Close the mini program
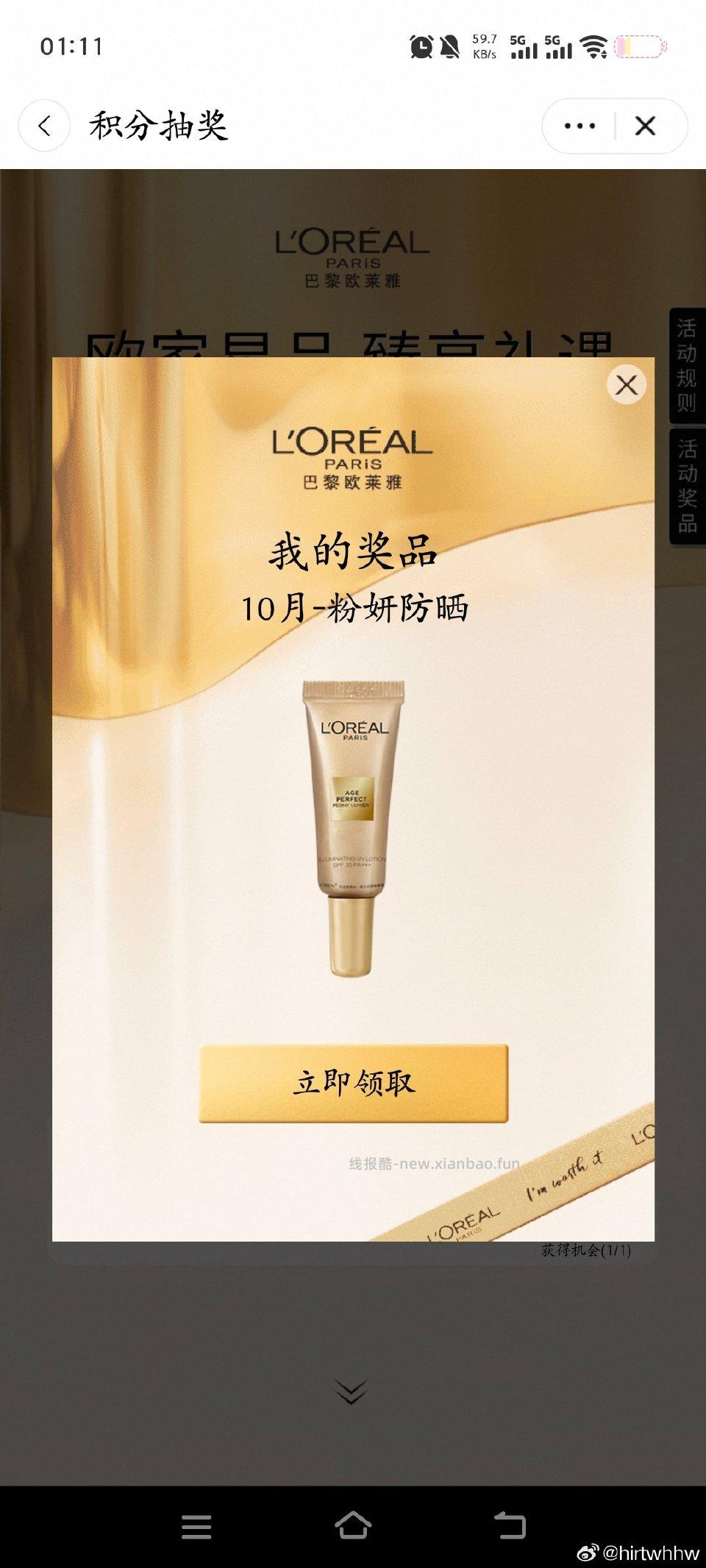 pos(646,126)
